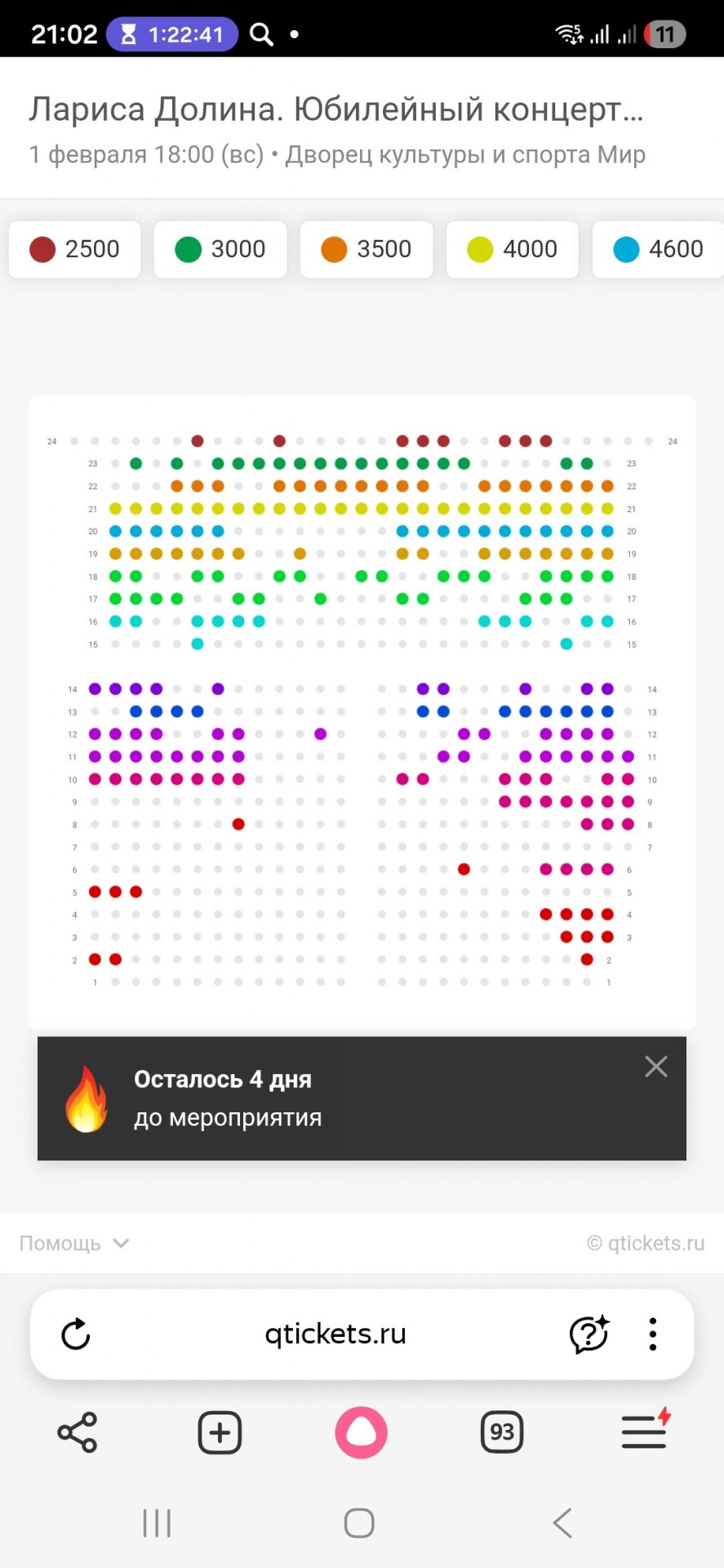Open the AI chat assistant icon
This screenshot has height=1568, width=724.
tap(589, 1334)
